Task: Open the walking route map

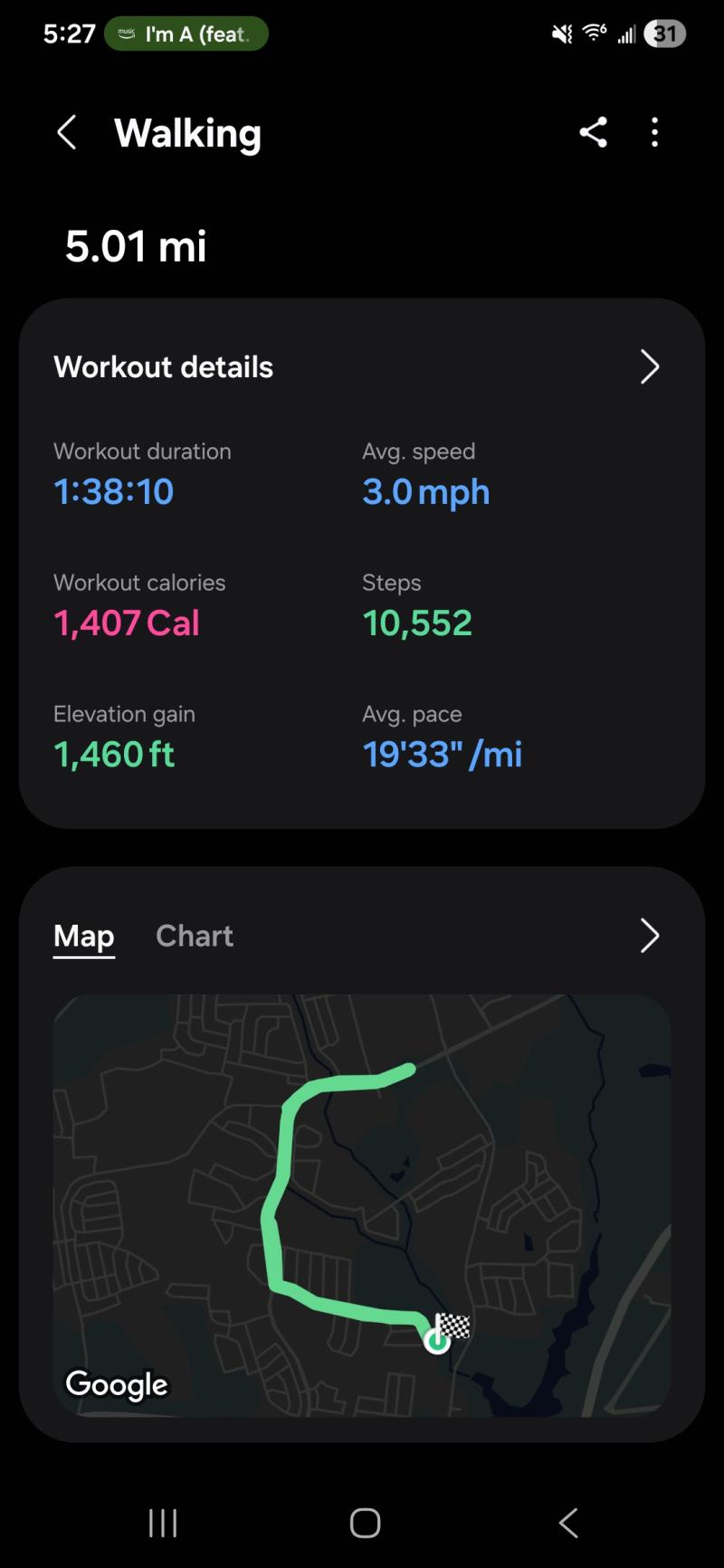Action: click(x=362, y=1203)
